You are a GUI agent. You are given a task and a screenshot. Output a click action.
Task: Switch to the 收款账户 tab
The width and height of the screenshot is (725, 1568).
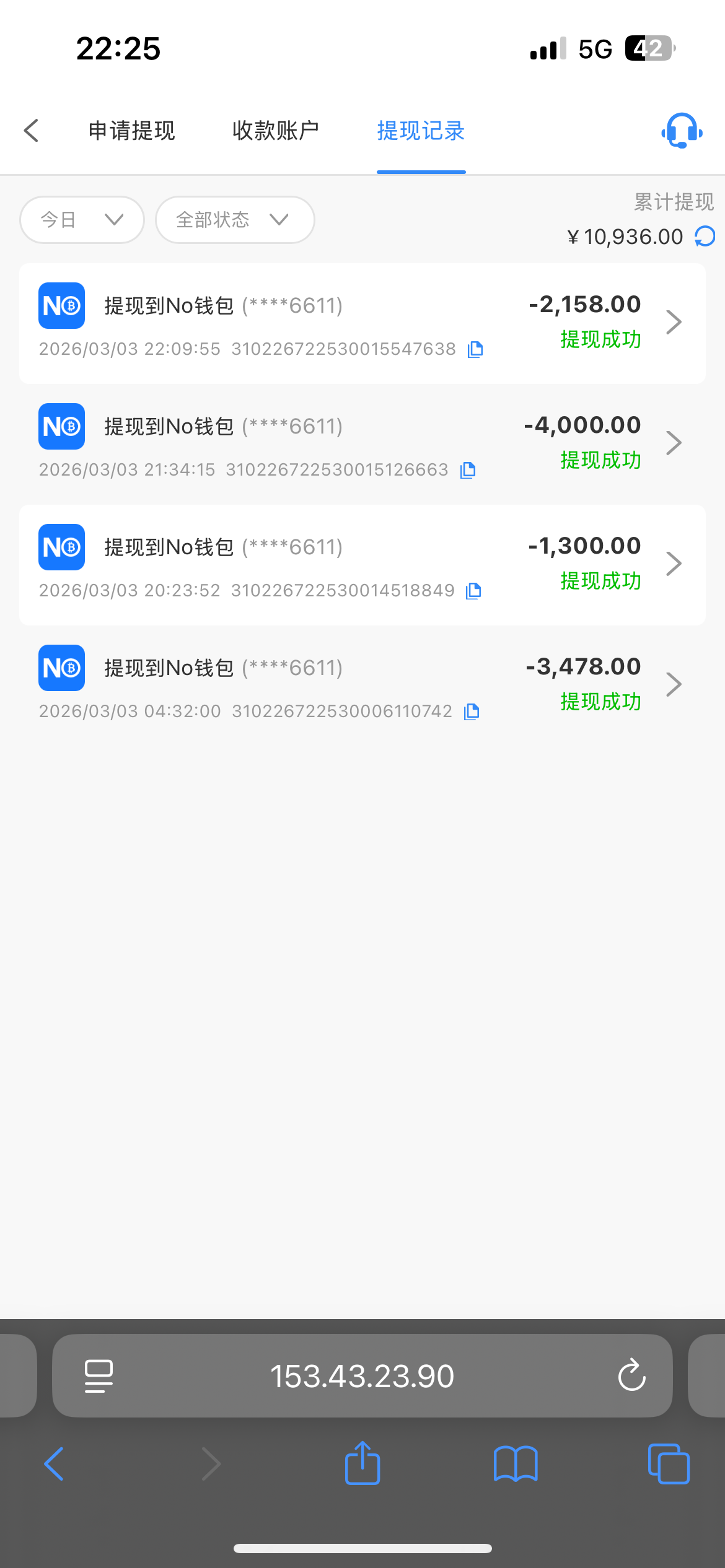[276, 131]
